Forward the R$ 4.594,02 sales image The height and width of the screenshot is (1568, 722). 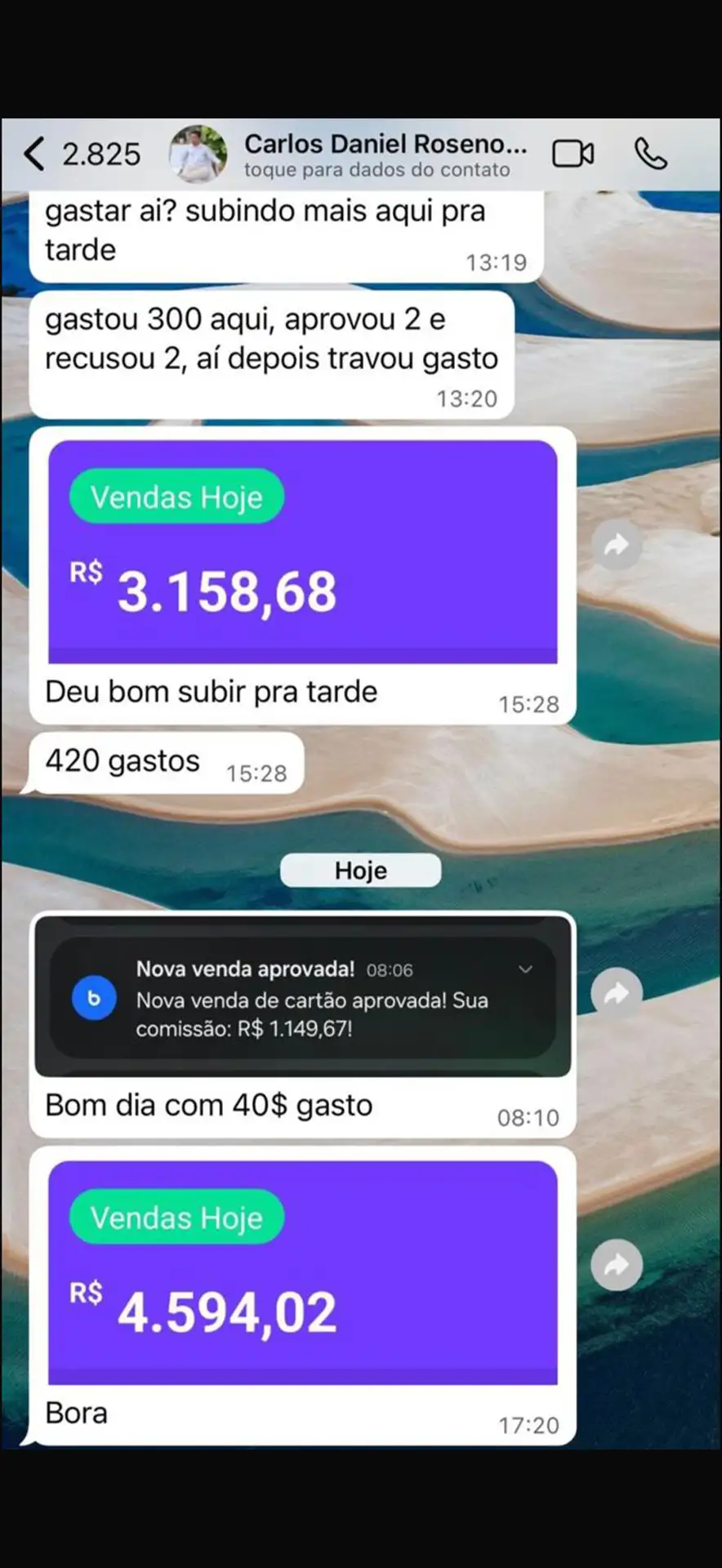[617, 1265]
